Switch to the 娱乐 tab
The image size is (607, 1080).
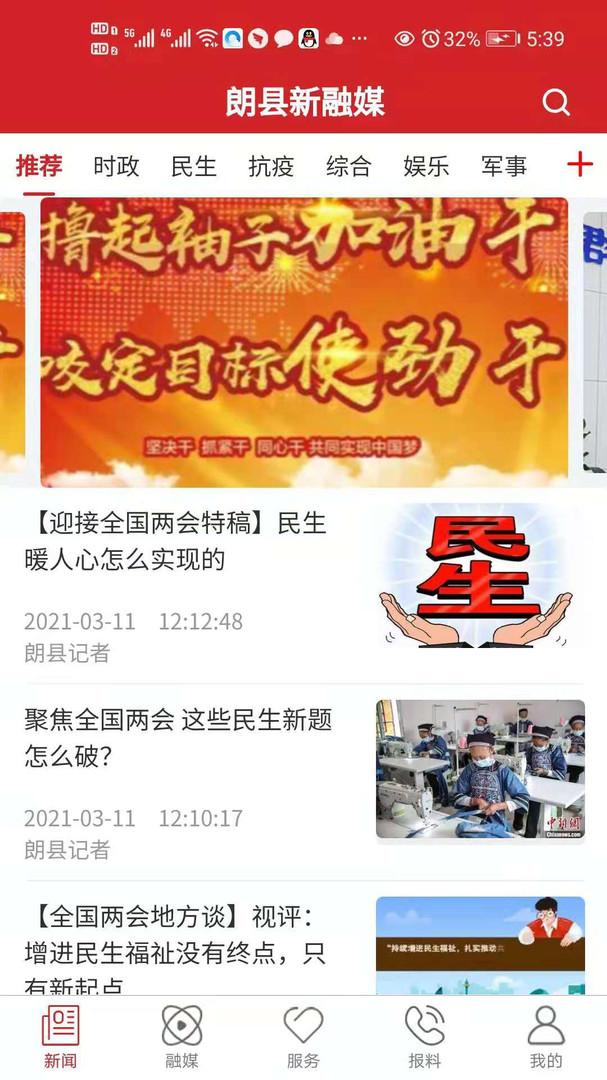426,167
